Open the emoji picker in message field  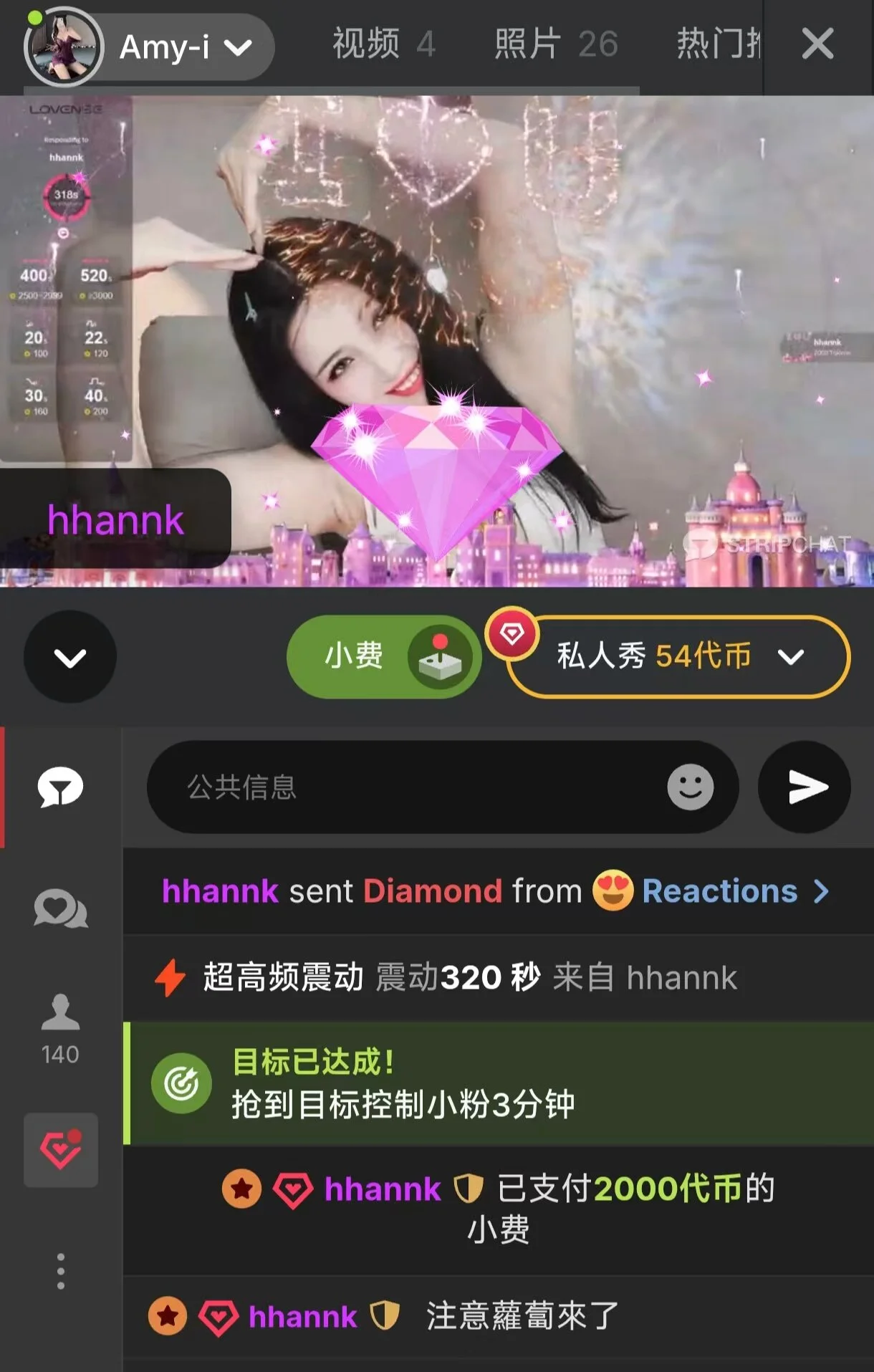(690, 787)
